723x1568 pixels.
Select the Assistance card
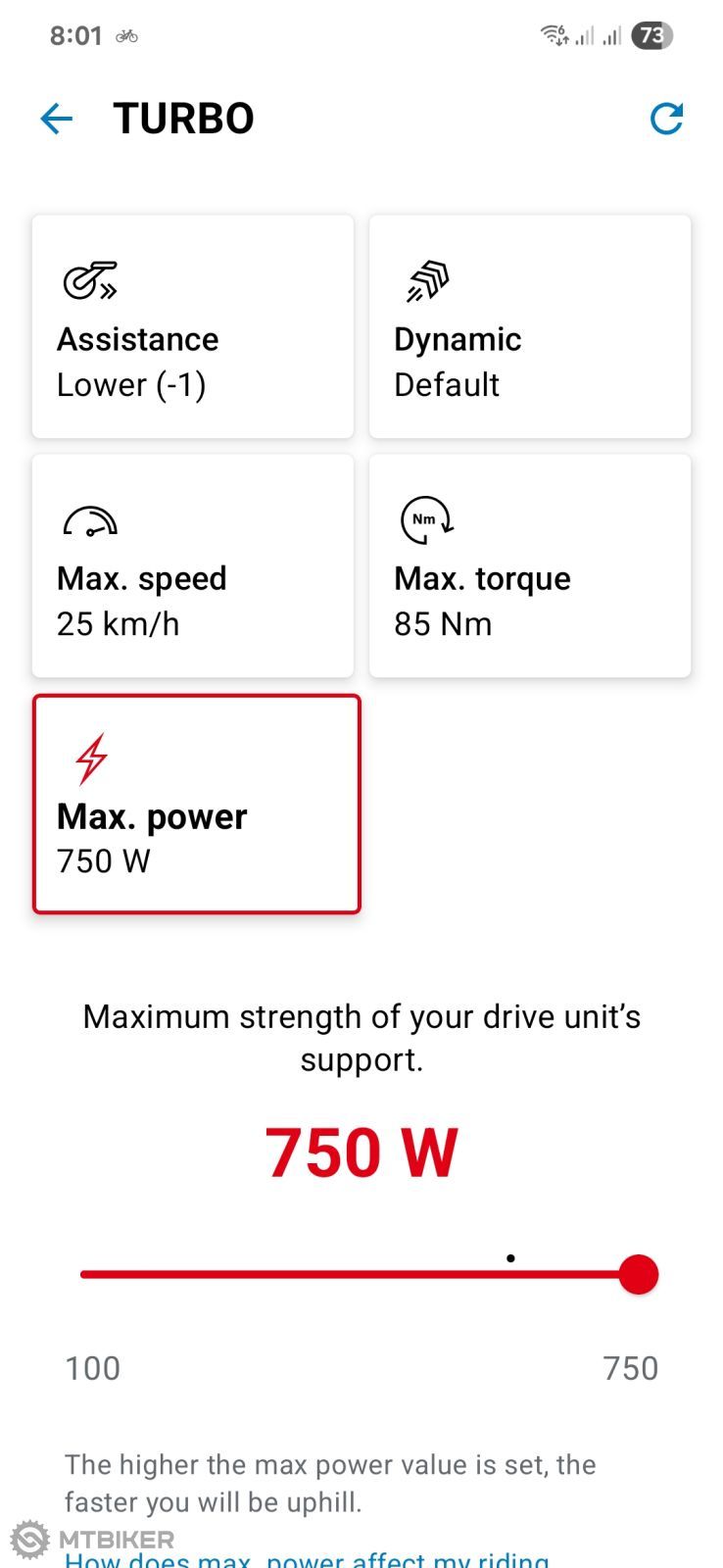click(193, 327)
